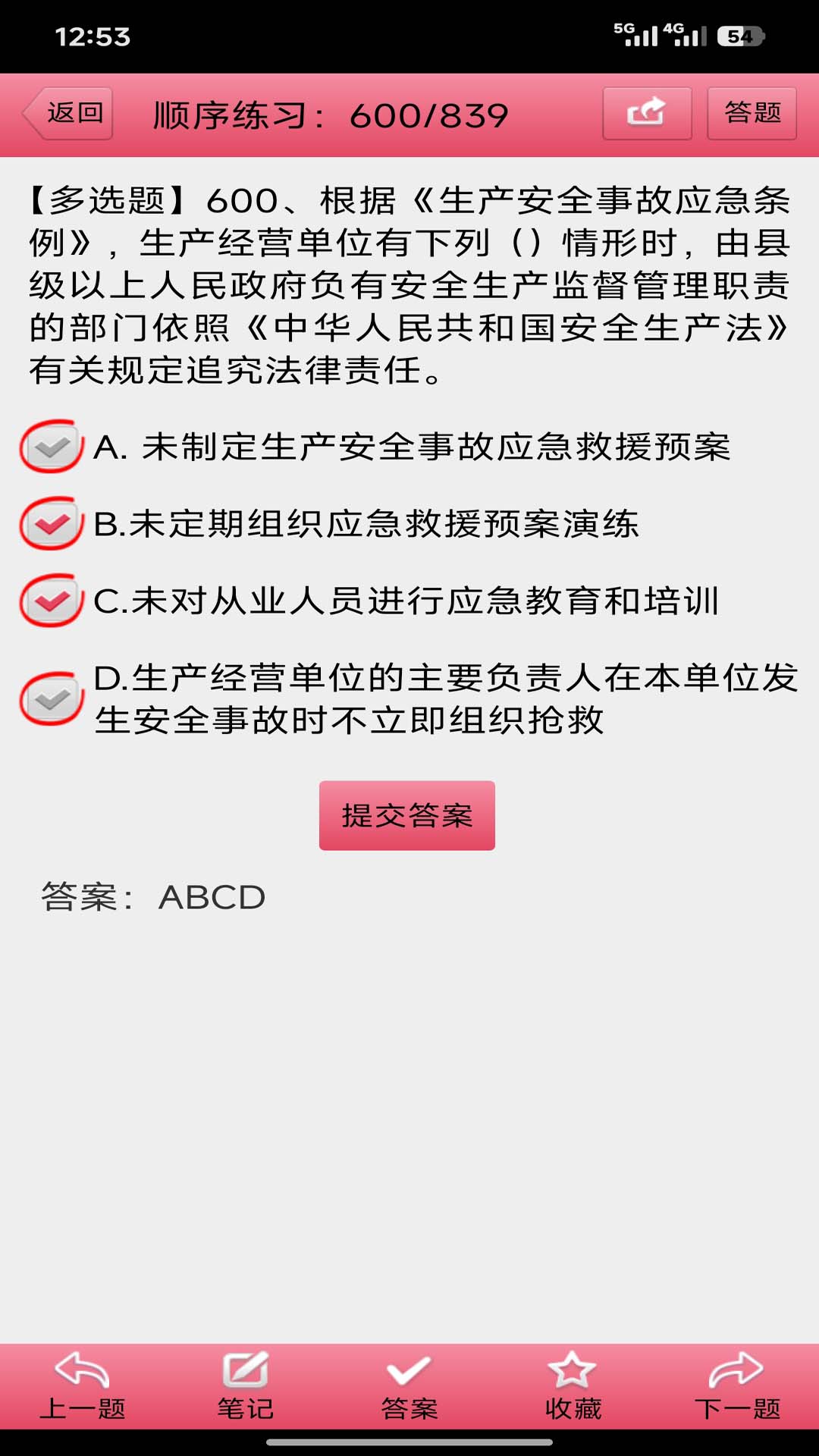Select the 答题 icon button in top bar
819x1456 pixels.
click(753, 112)
